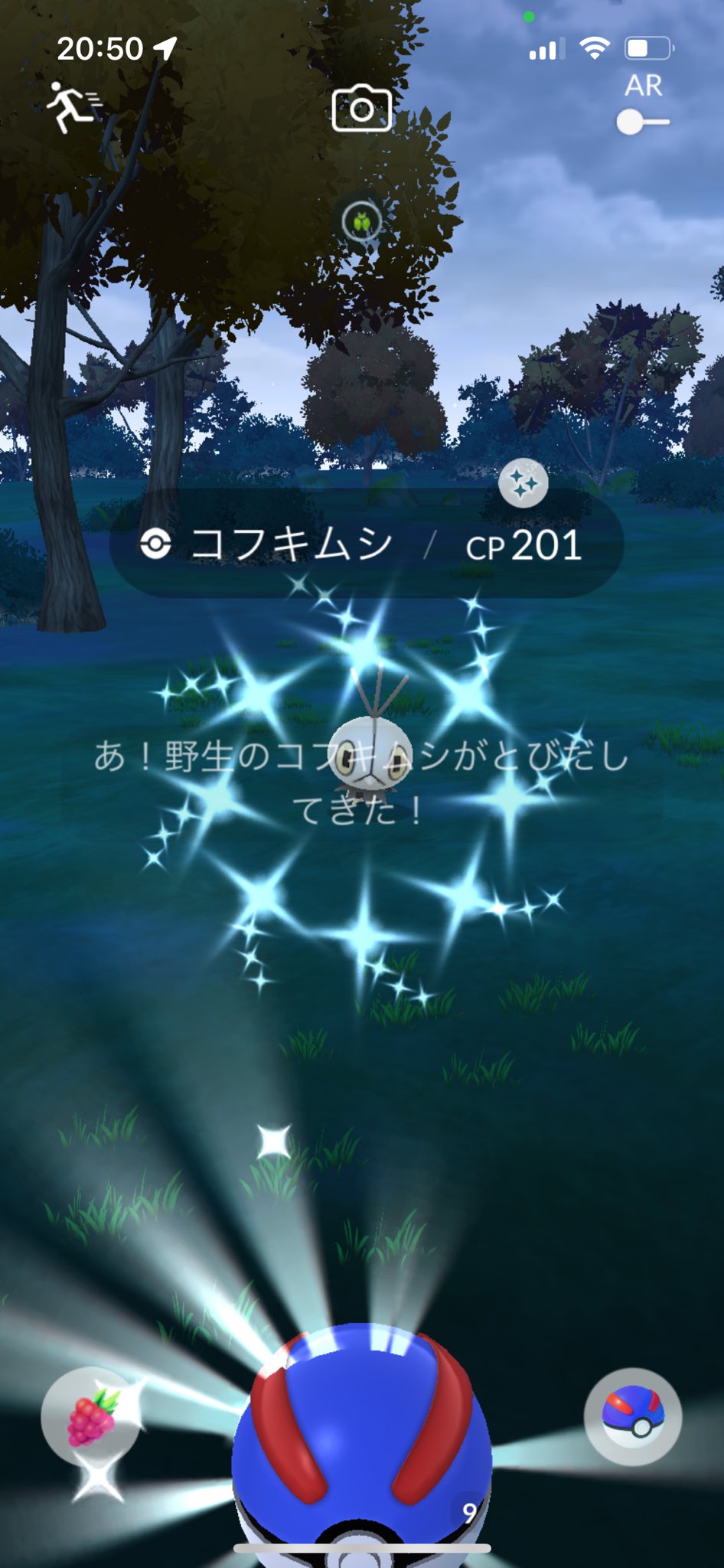Open the berry selection menu

[92, 1416]
